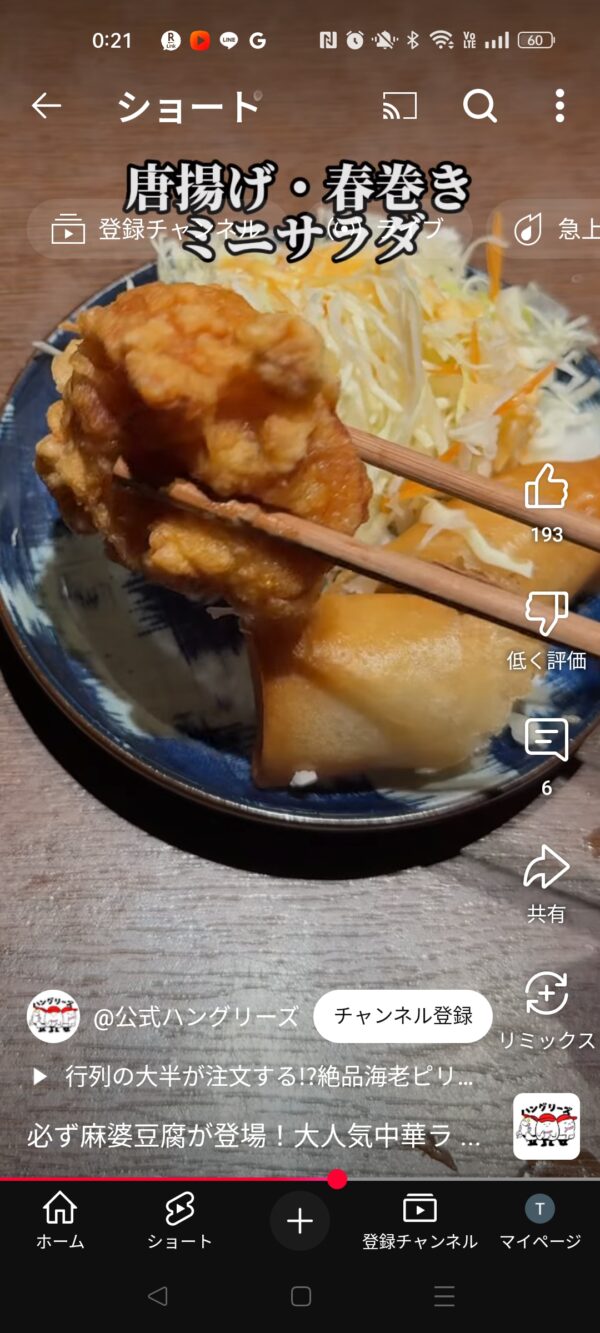Switch to the ショート tab
This screenshot has width=600, height=1333.
point(179,1221)
